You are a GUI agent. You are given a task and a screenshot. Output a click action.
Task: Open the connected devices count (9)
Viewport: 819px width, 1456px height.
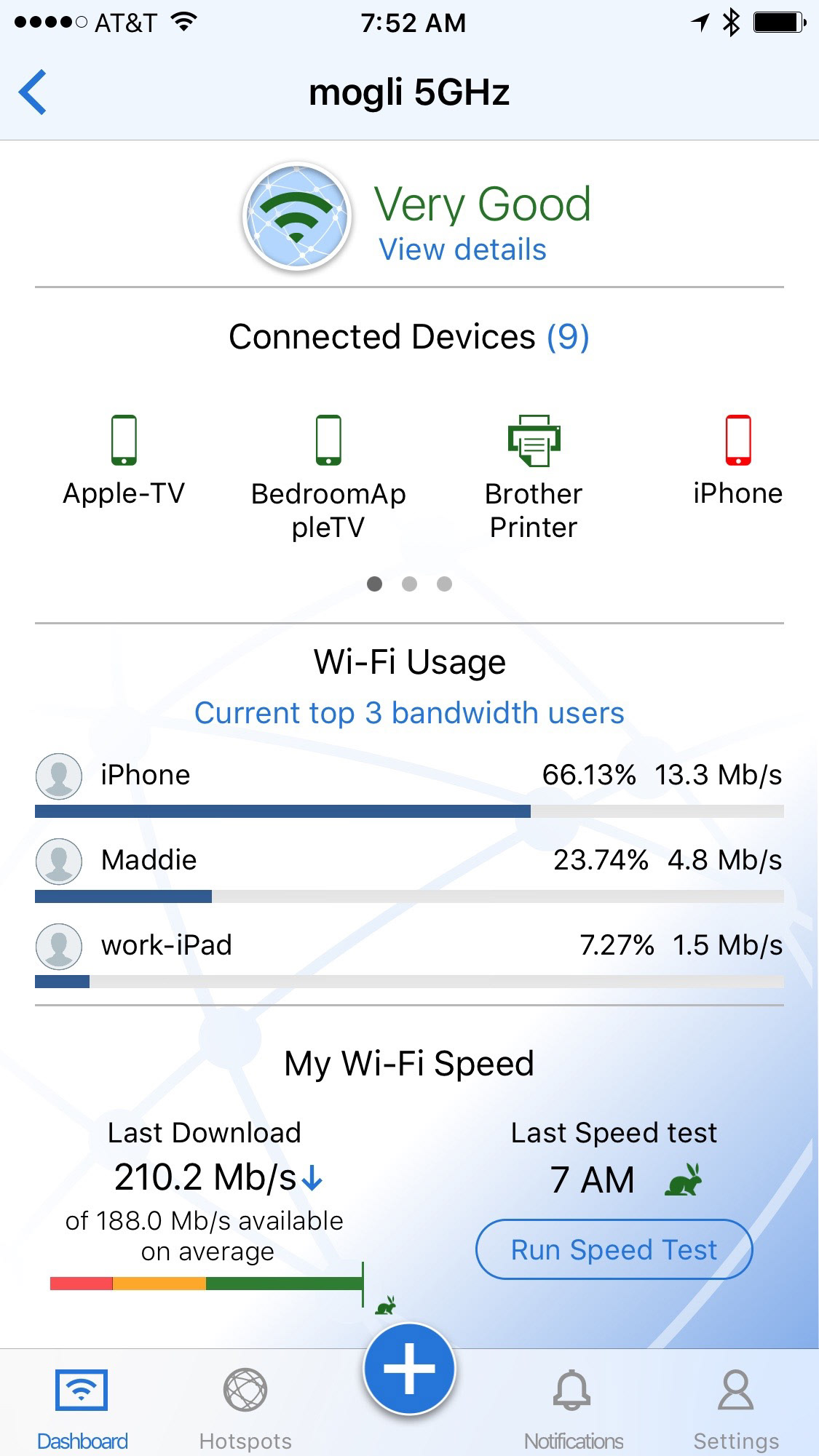(x=568, y=337)
